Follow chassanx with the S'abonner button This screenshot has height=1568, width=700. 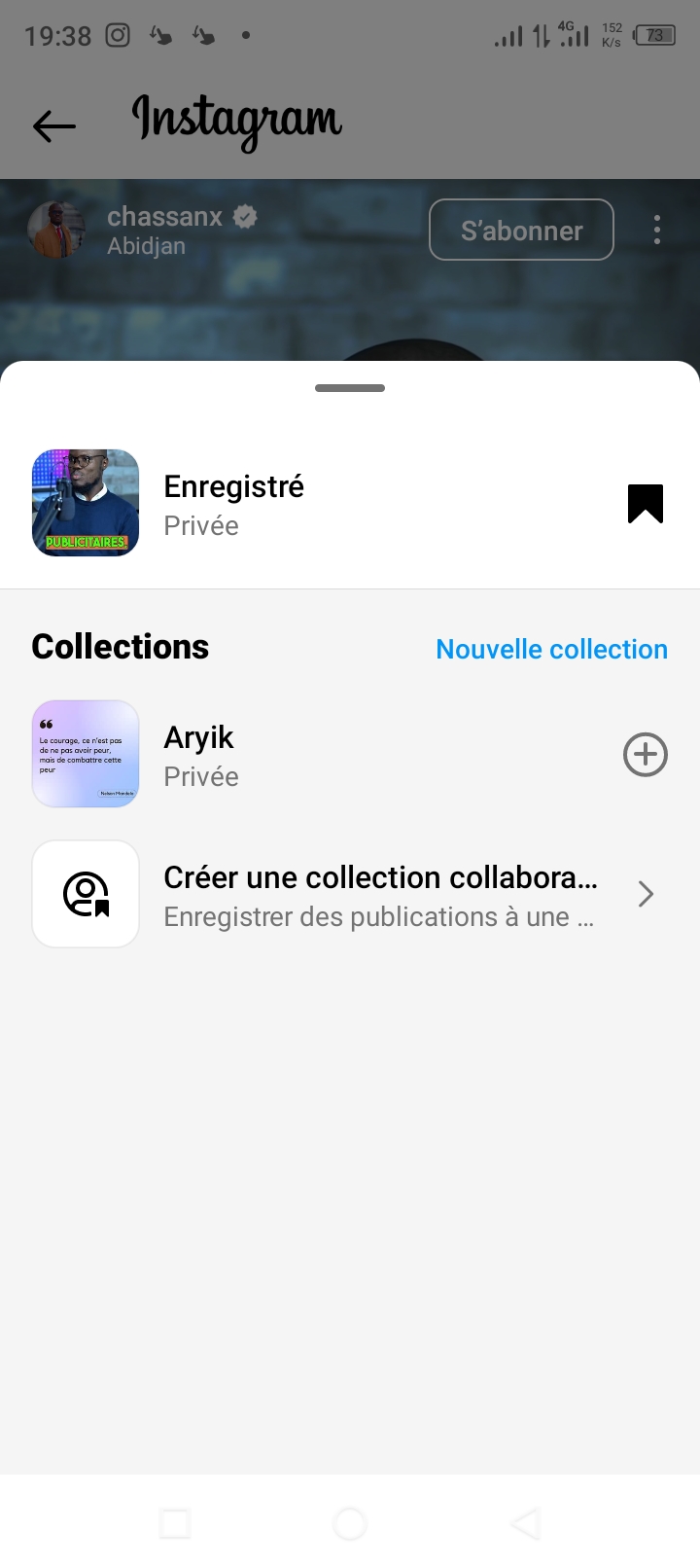pos(521,231)
